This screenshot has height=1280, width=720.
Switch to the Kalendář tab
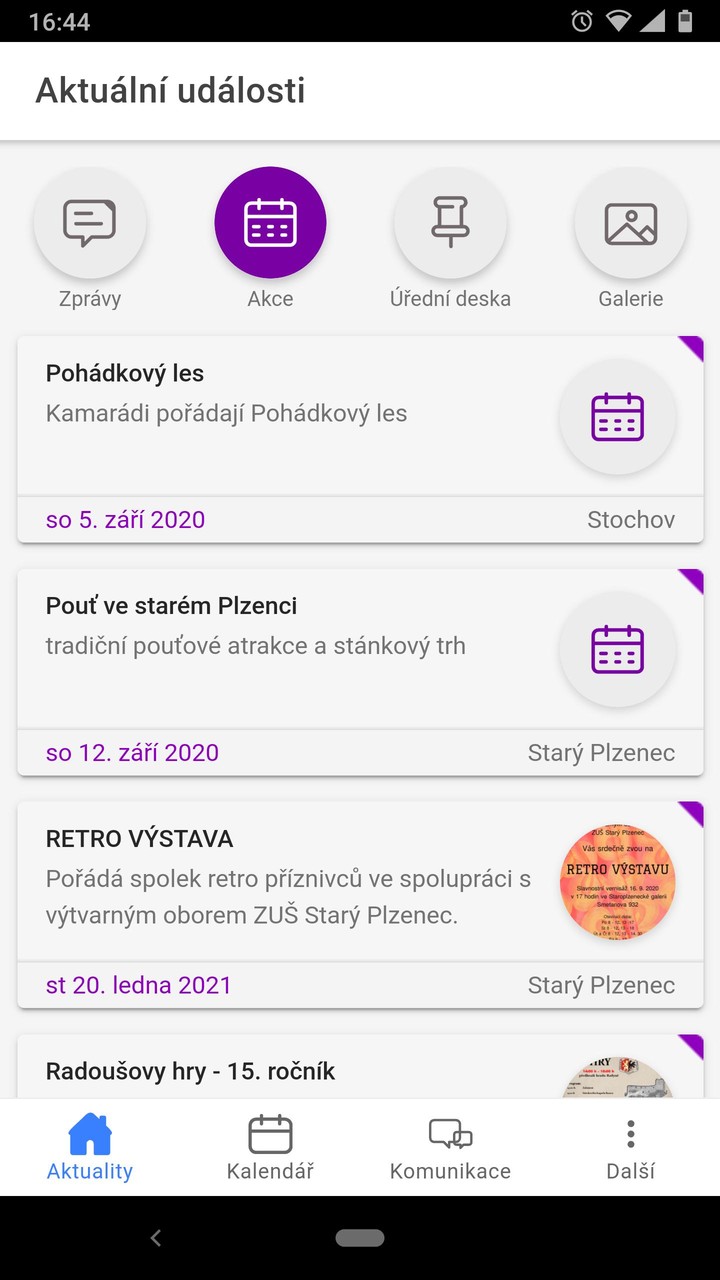[x=270, y=1148]
